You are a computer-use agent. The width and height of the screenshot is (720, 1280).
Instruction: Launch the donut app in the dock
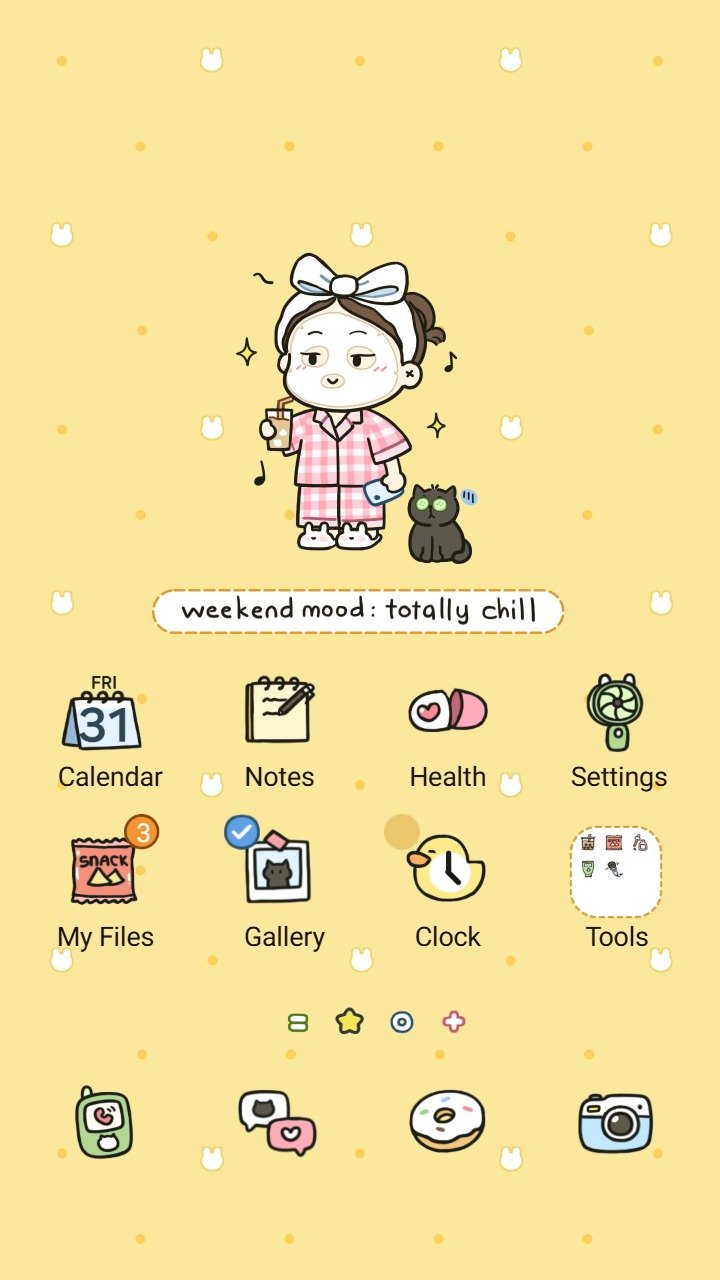click(448, 1120)
